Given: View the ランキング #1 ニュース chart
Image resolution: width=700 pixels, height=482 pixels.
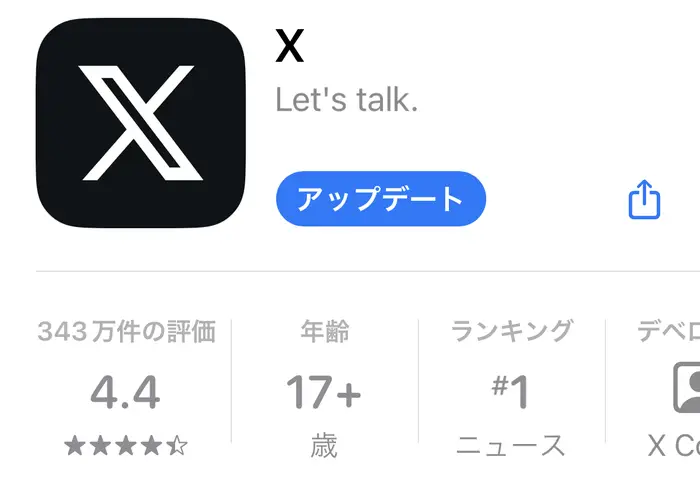Looking at the screenshot, I should pos(511,390).
